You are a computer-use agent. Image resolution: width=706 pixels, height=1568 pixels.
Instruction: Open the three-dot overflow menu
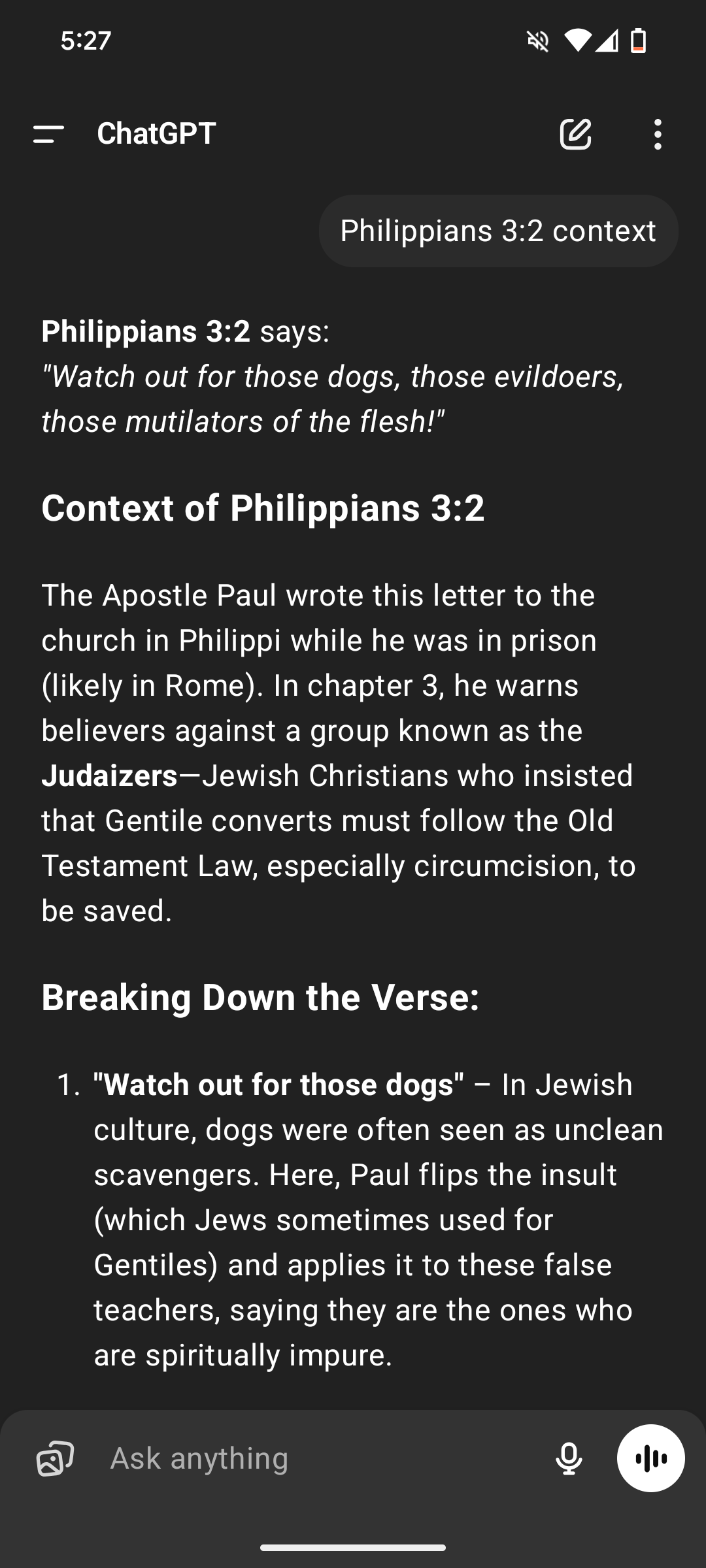[658, 134]
